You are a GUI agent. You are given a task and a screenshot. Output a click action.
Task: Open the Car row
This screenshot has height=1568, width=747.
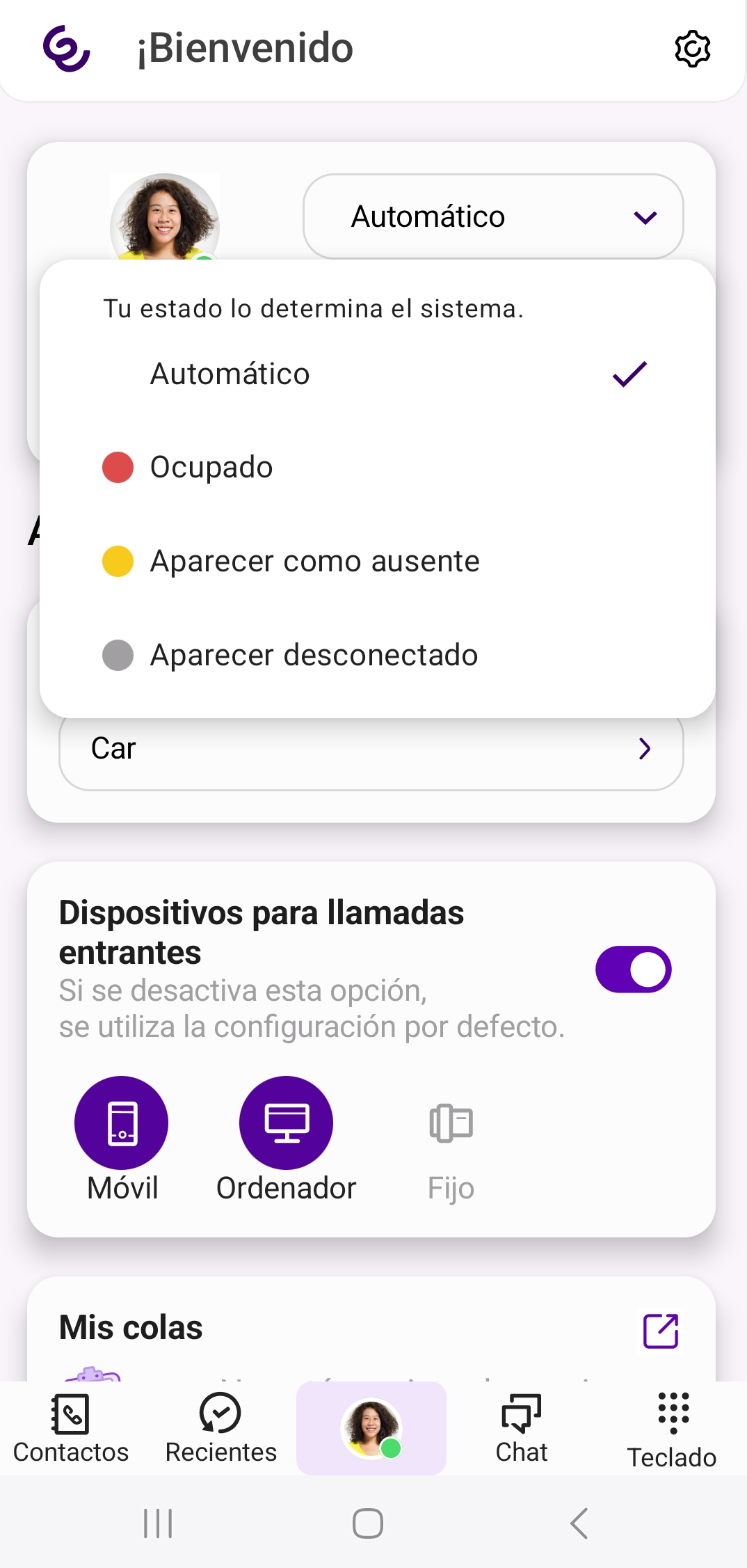[x=371, y=750]
